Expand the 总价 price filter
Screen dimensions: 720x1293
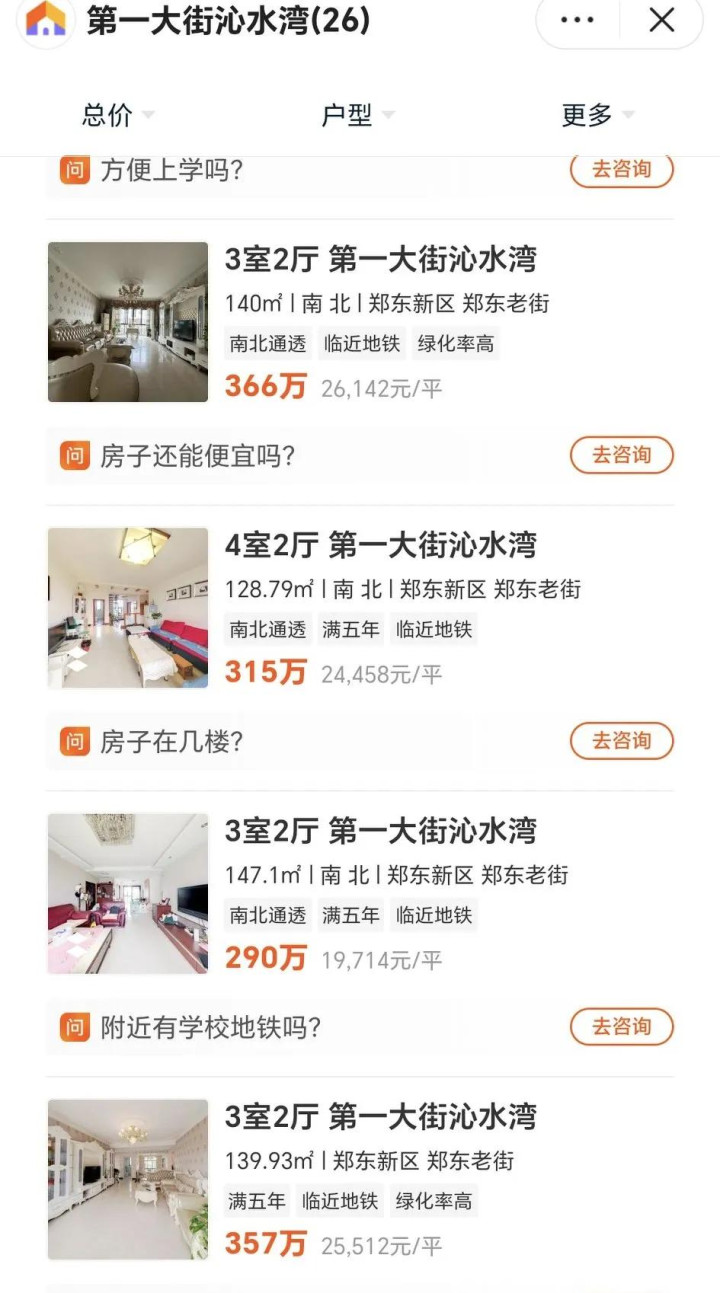pyautogui.click(x=118, y=115)
